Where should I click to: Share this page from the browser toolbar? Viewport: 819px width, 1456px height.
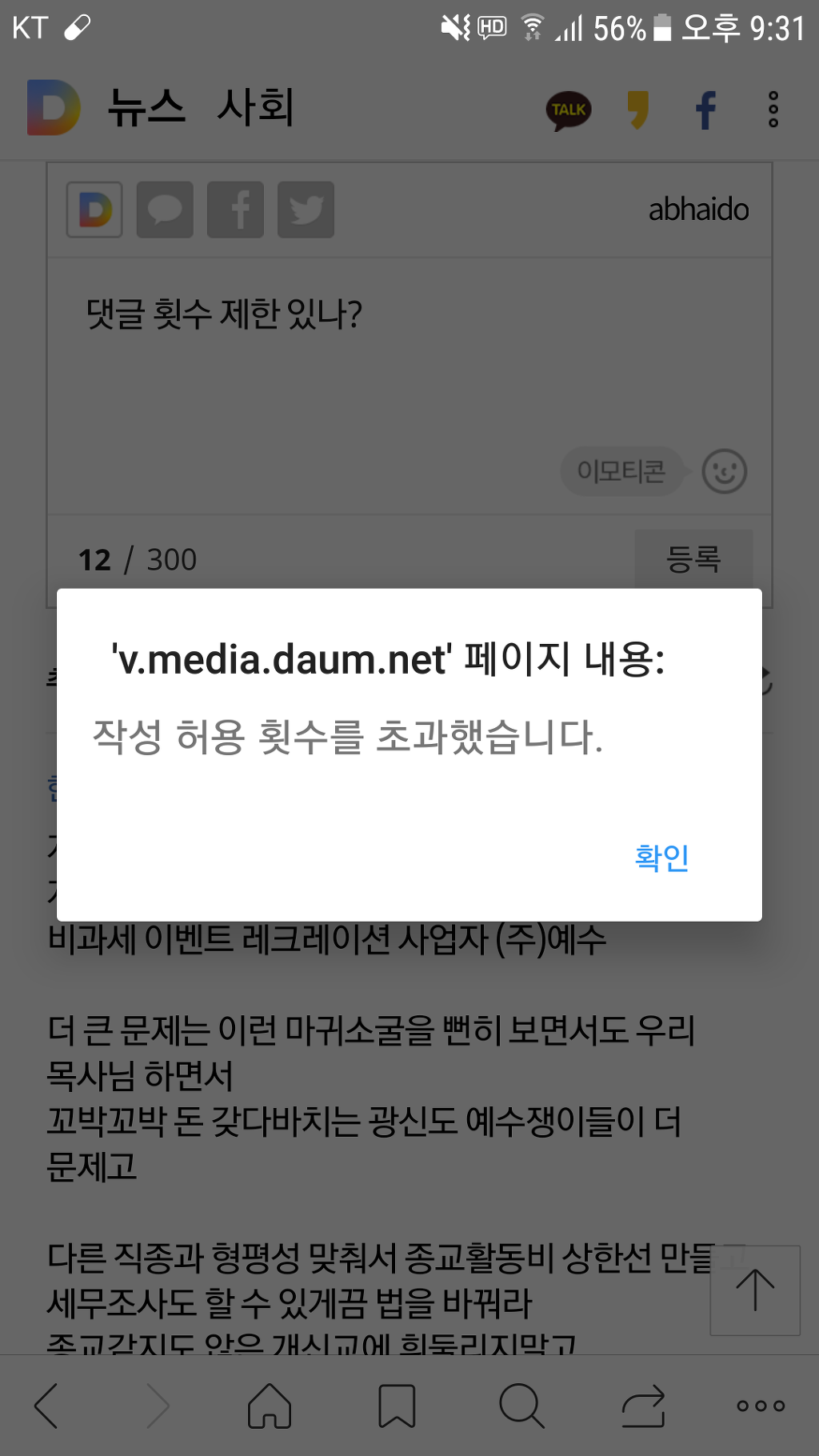click(644, 1406)
